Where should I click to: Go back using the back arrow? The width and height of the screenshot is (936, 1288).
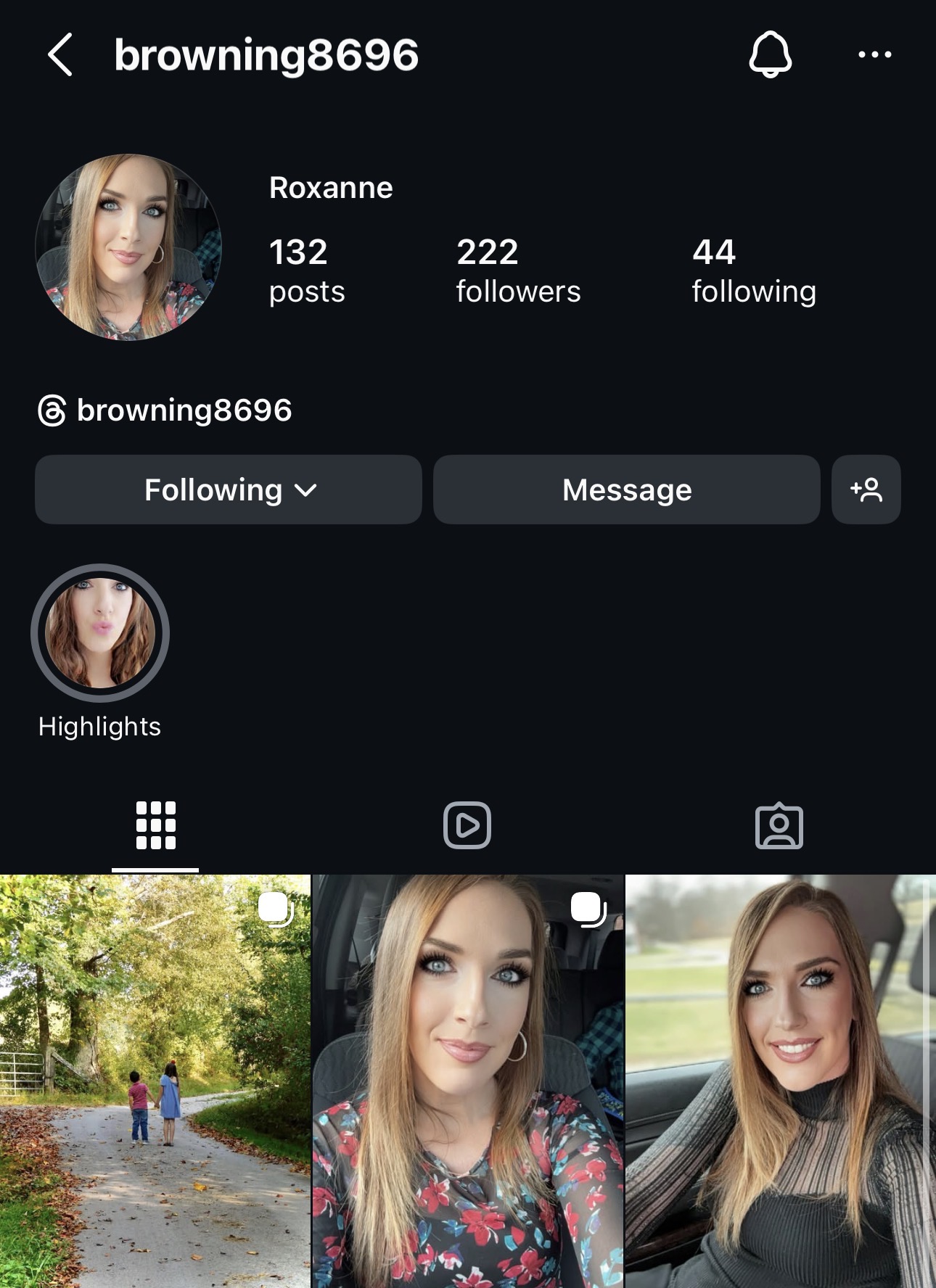pos(59,55)
